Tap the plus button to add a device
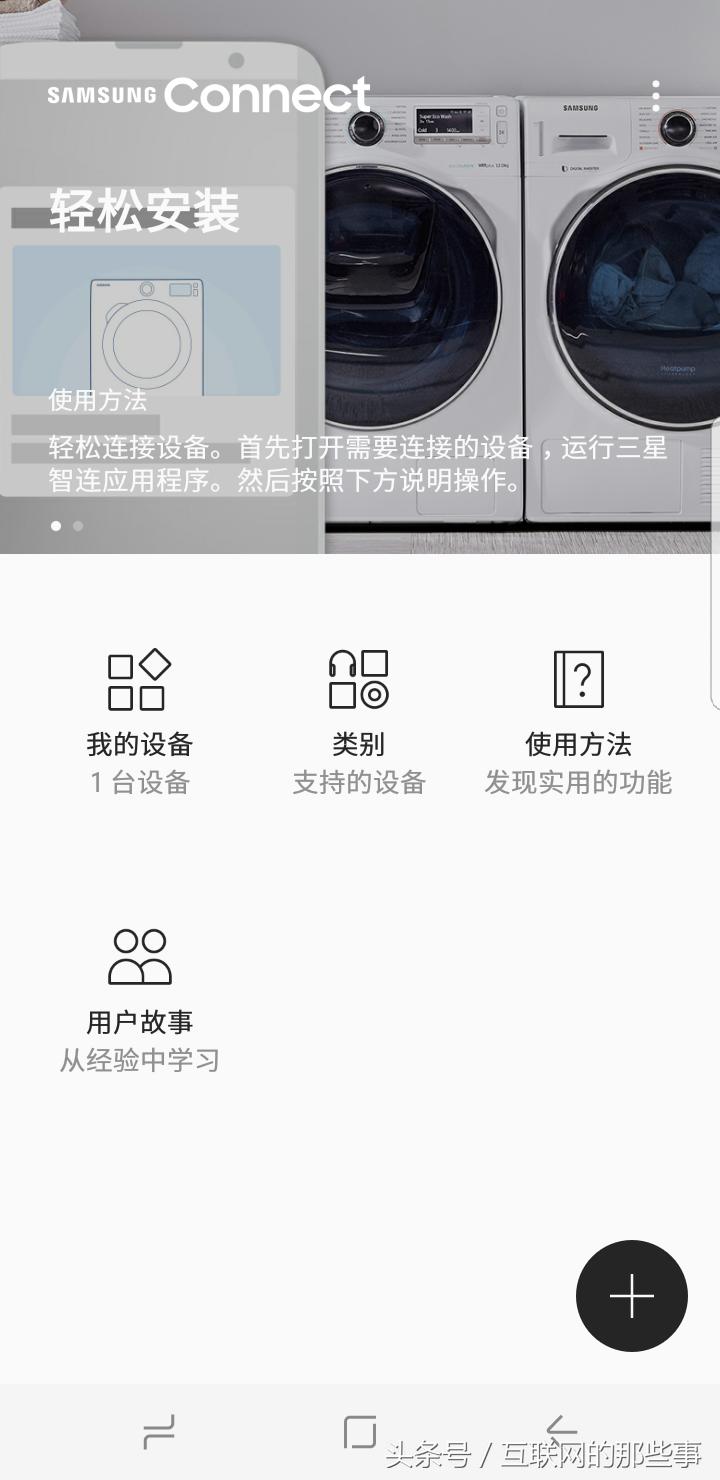The image size is (720, 1480). (631, 1295)
